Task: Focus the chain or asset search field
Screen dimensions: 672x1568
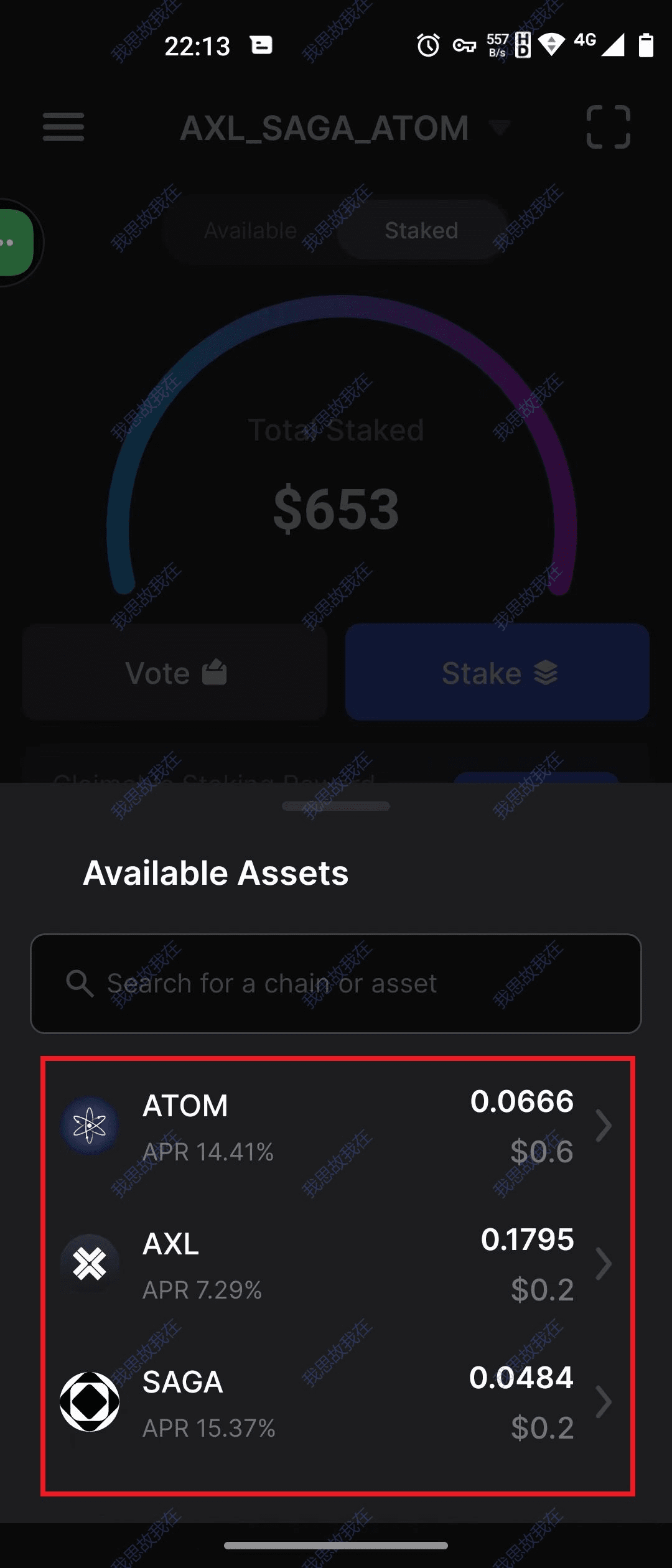Action: (x=336, y=984)
